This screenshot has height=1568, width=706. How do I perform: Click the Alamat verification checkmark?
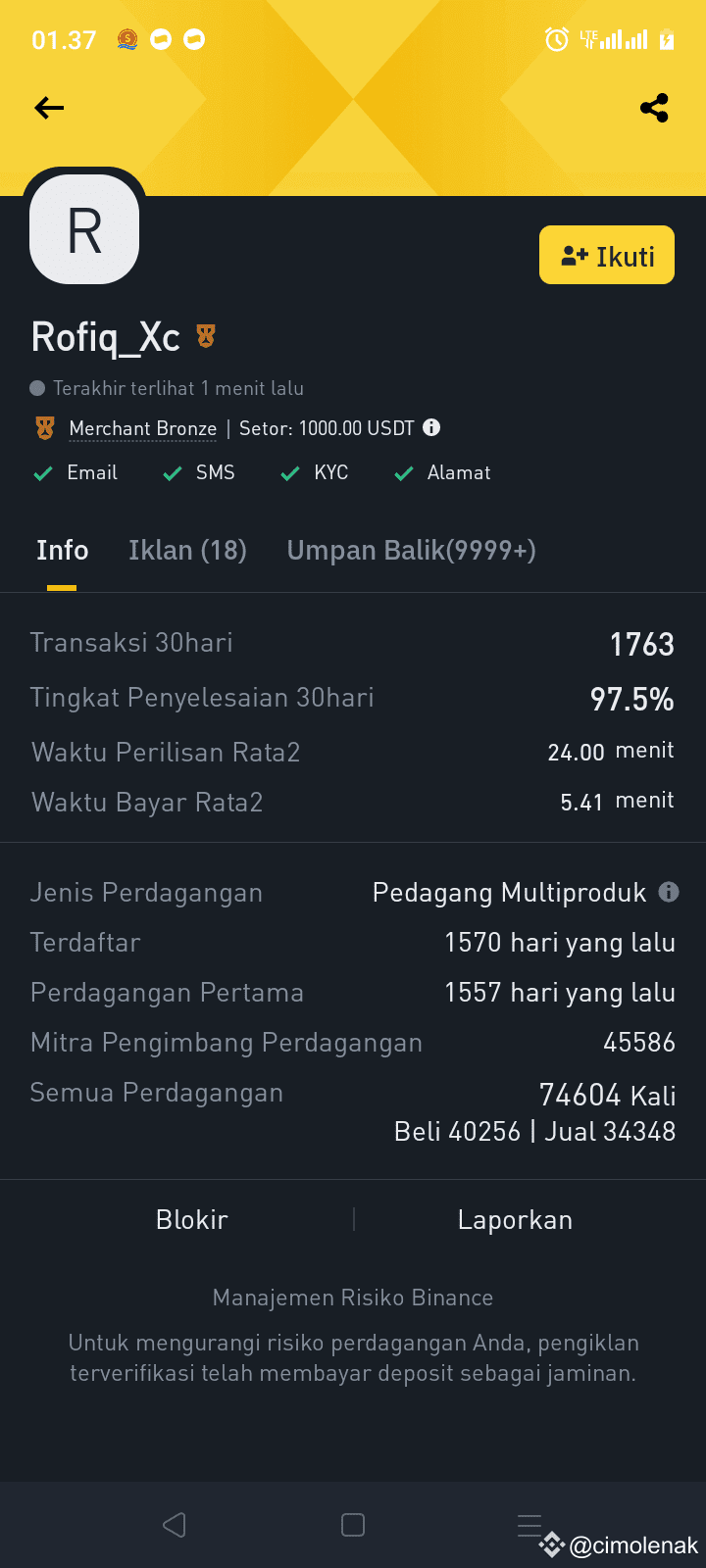tap(403, 472)
